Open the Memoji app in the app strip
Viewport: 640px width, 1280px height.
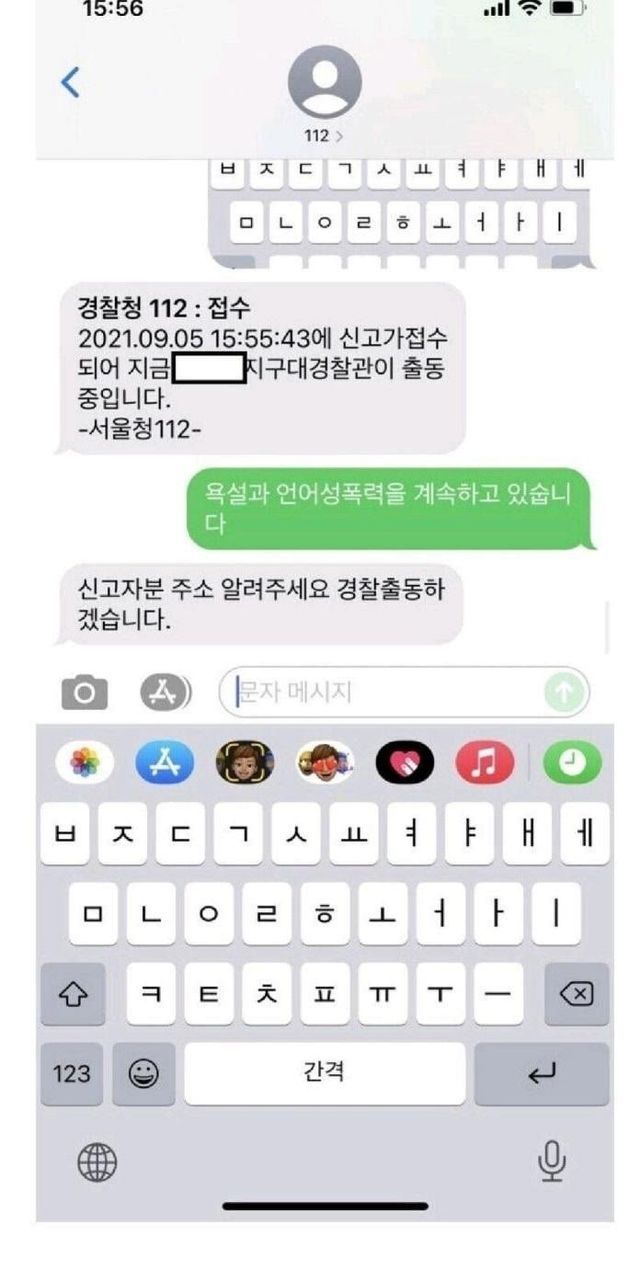point(245,765)
